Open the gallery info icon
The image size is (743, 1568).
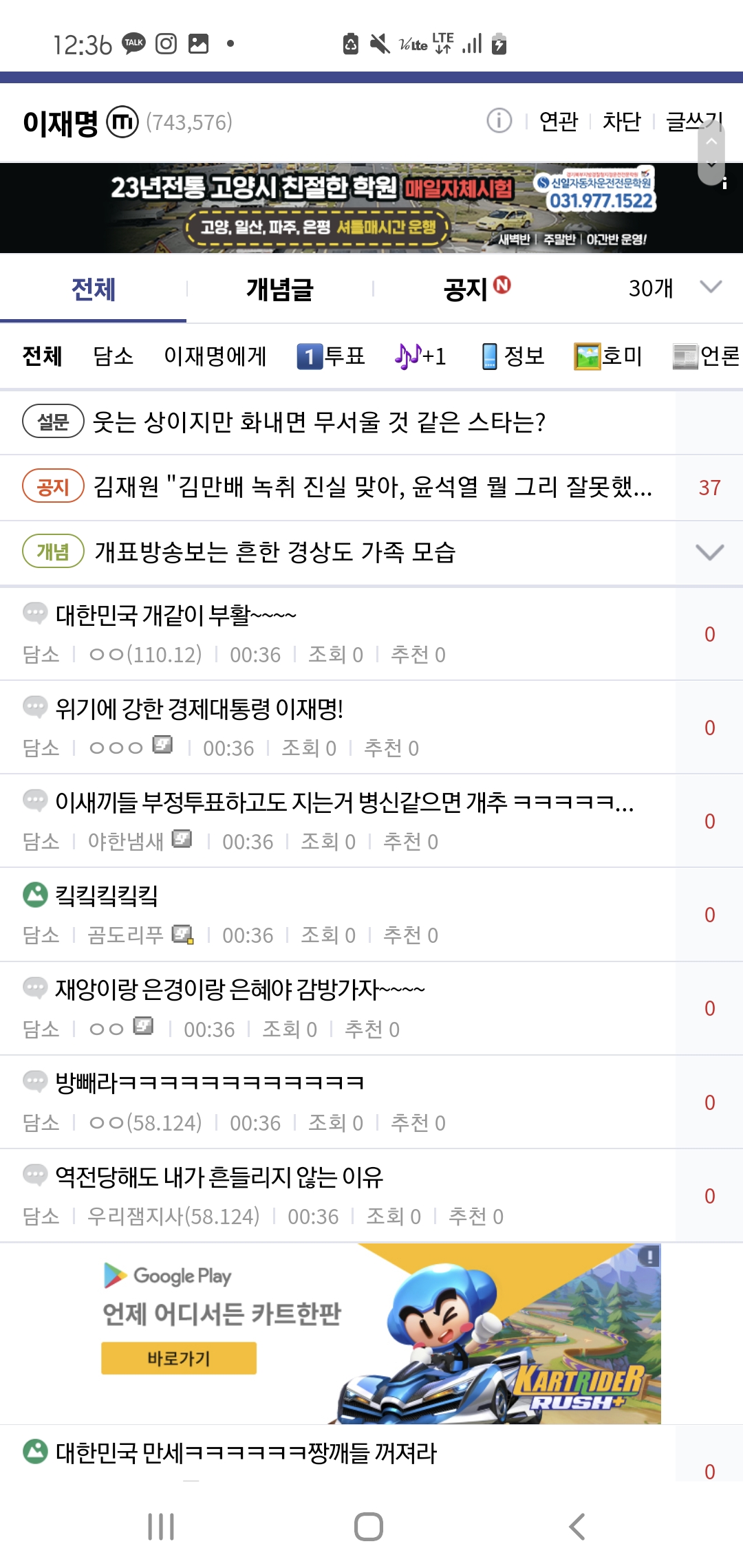coord(499,121)
